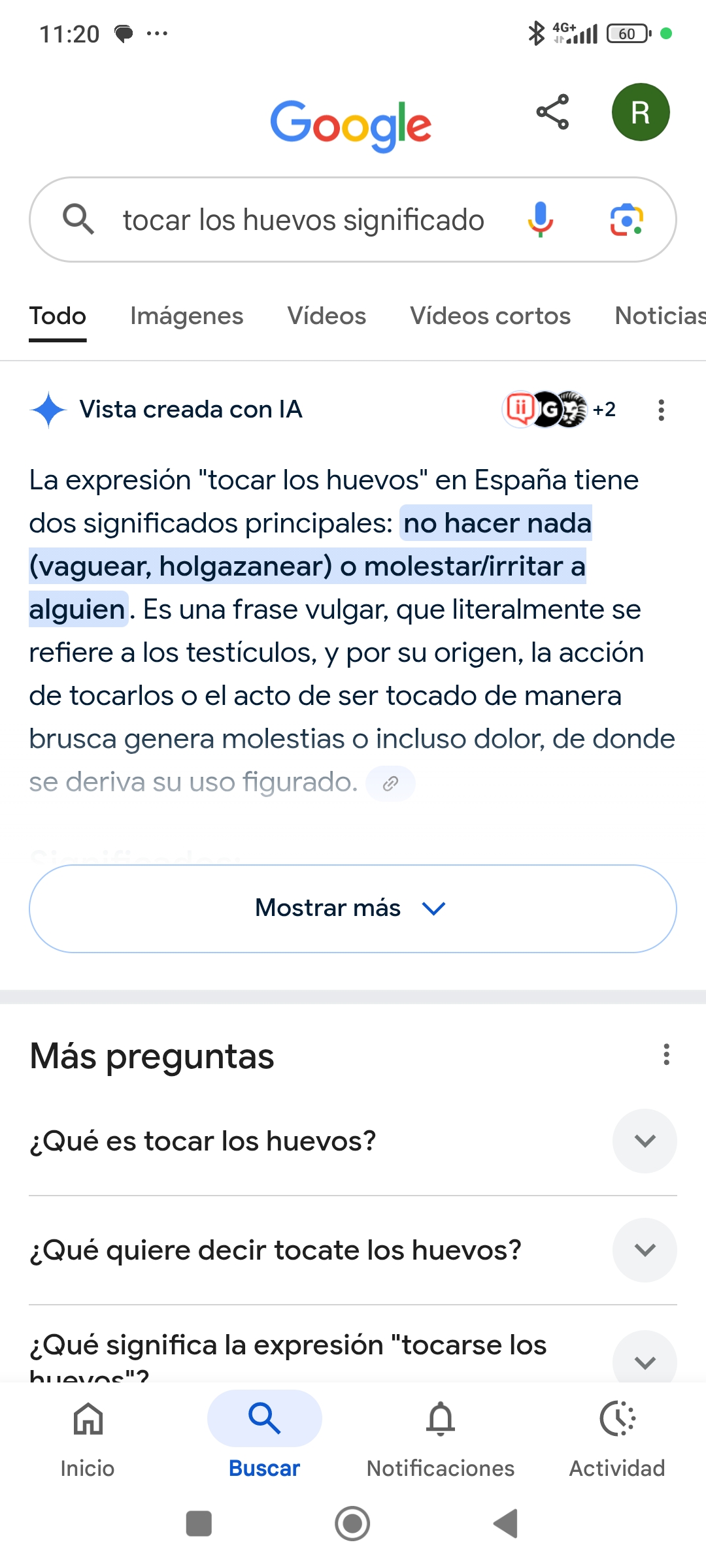Open the account profile avatar R
The width and height of the screenshot is (706, 1568).
click(641, 112)
